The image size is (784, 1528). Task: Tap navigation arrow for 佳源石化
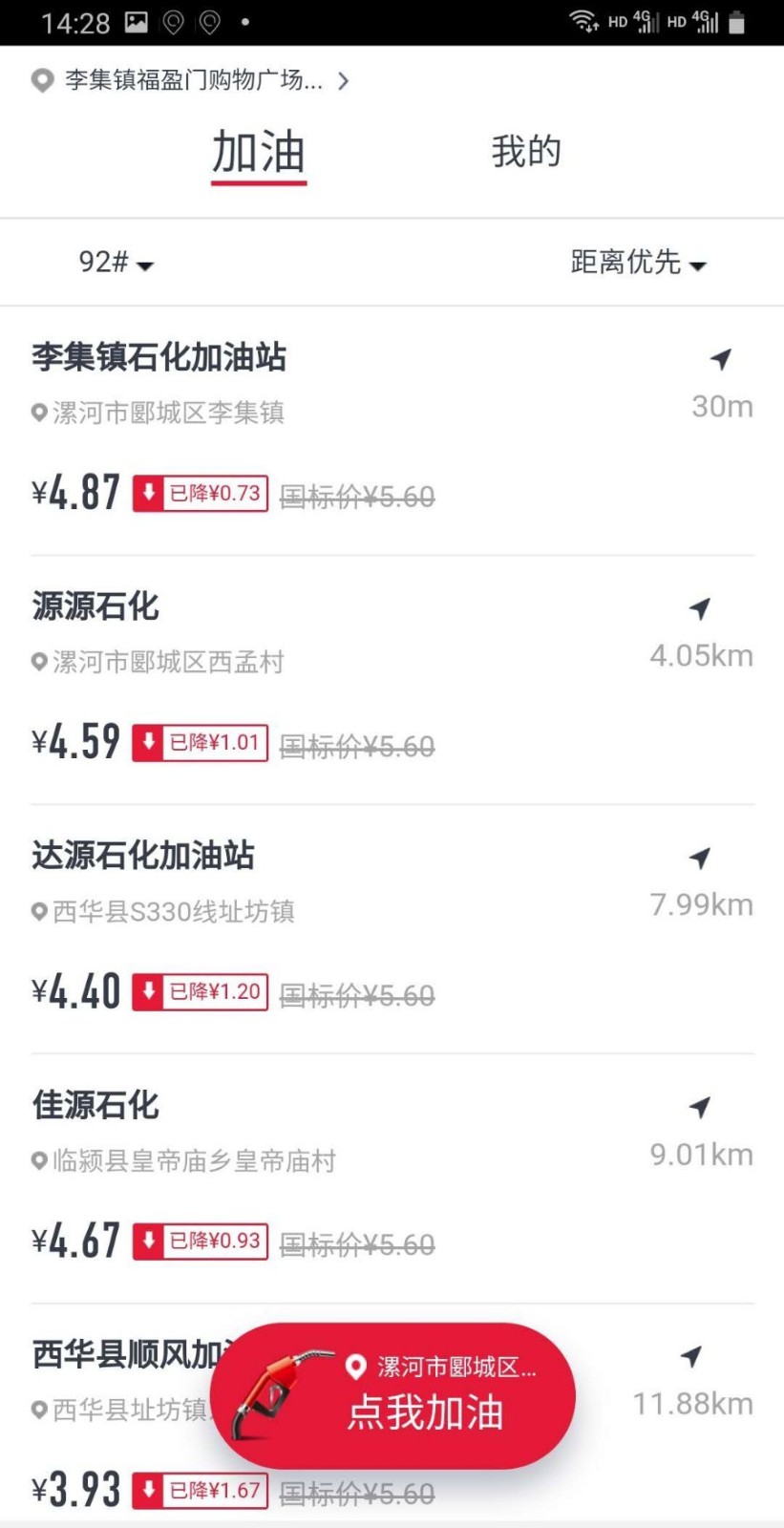point(700,1107)
